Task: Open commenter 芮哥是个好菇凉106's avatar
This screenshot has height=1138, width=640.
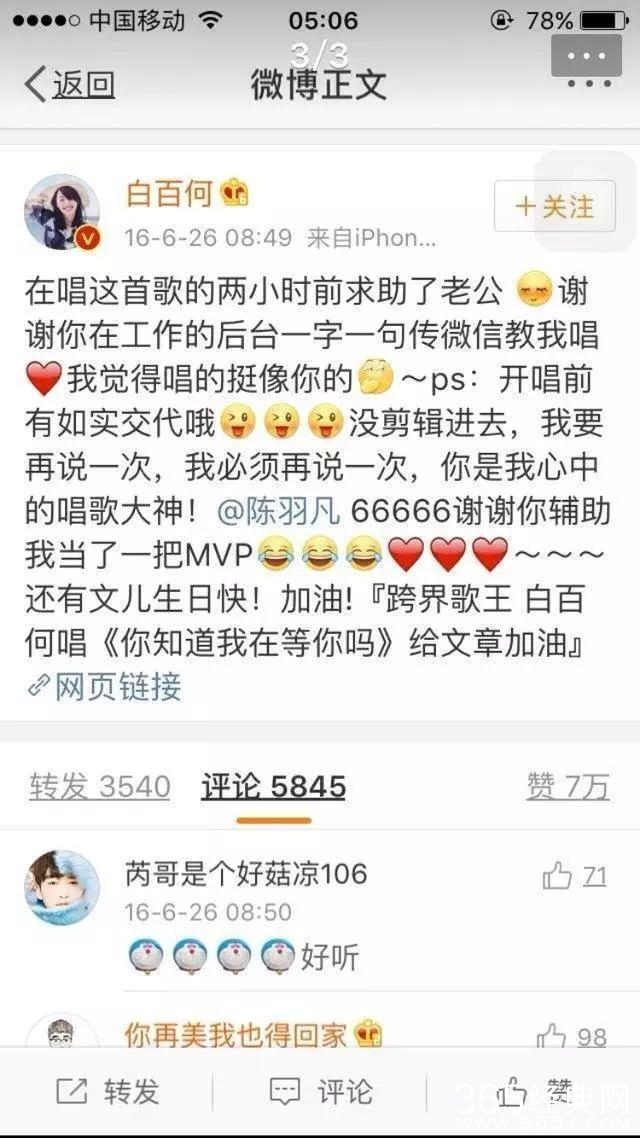Action: point(62,887)
